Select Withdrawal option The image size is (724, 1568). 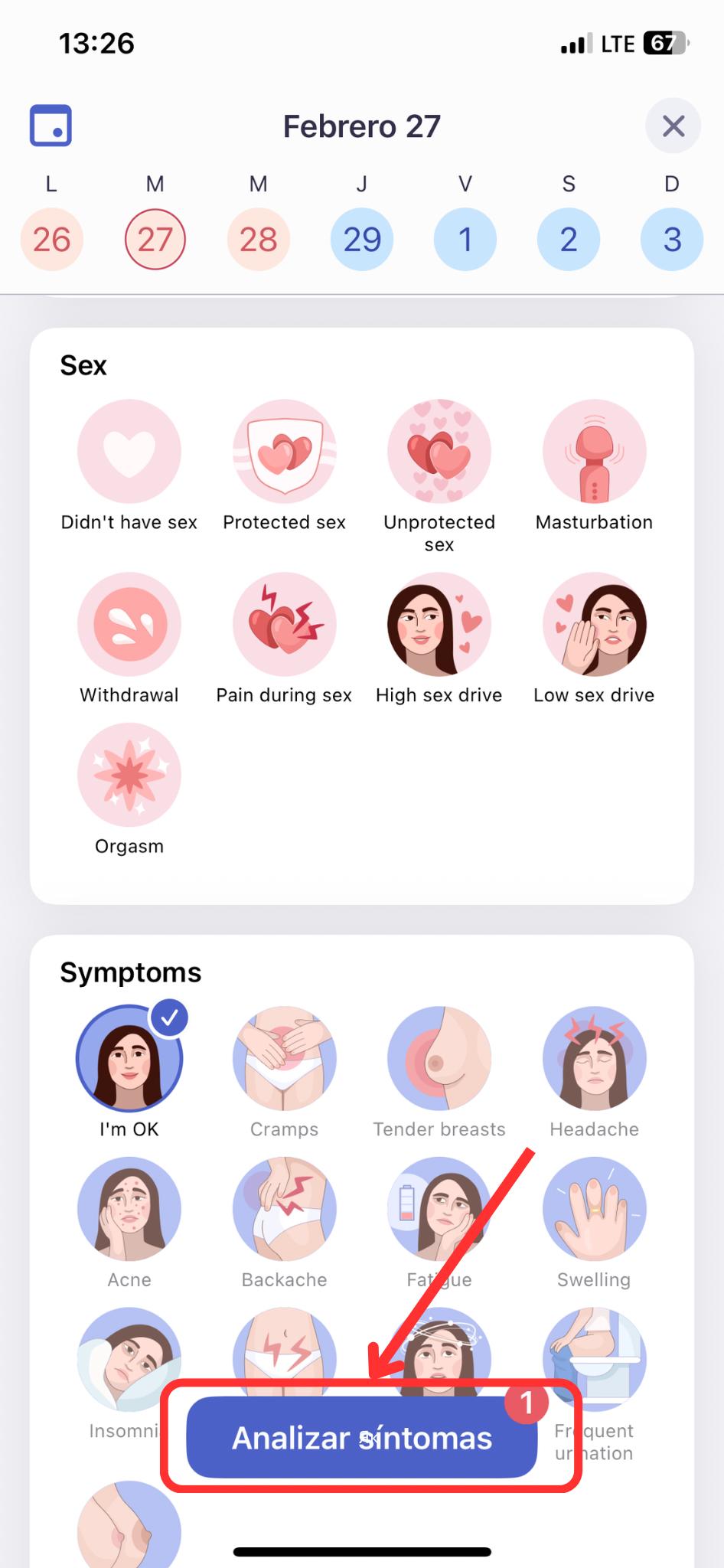pos(129,625)
